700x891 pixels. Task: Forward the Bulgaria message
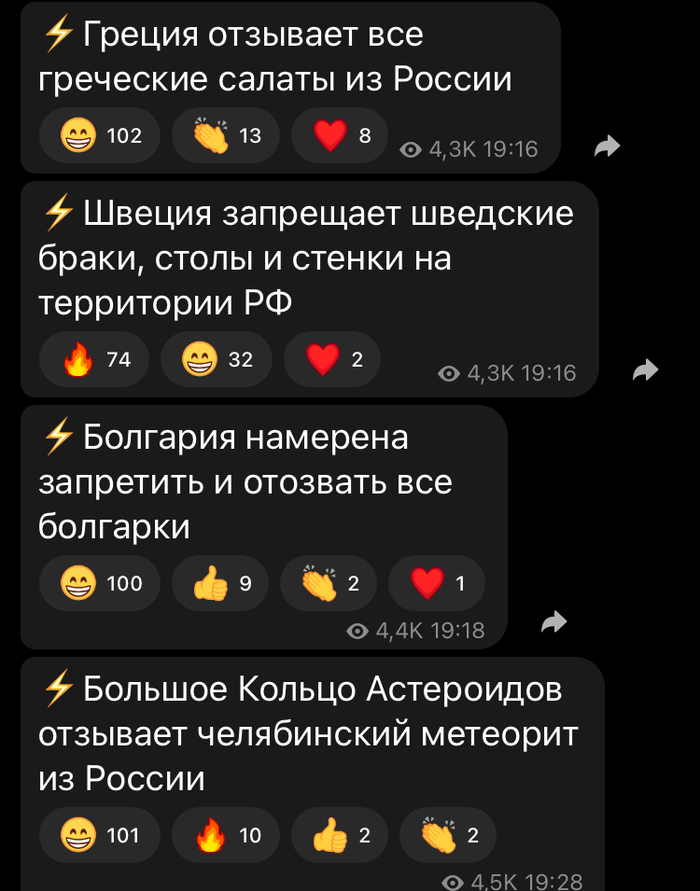tap(553, 623)
